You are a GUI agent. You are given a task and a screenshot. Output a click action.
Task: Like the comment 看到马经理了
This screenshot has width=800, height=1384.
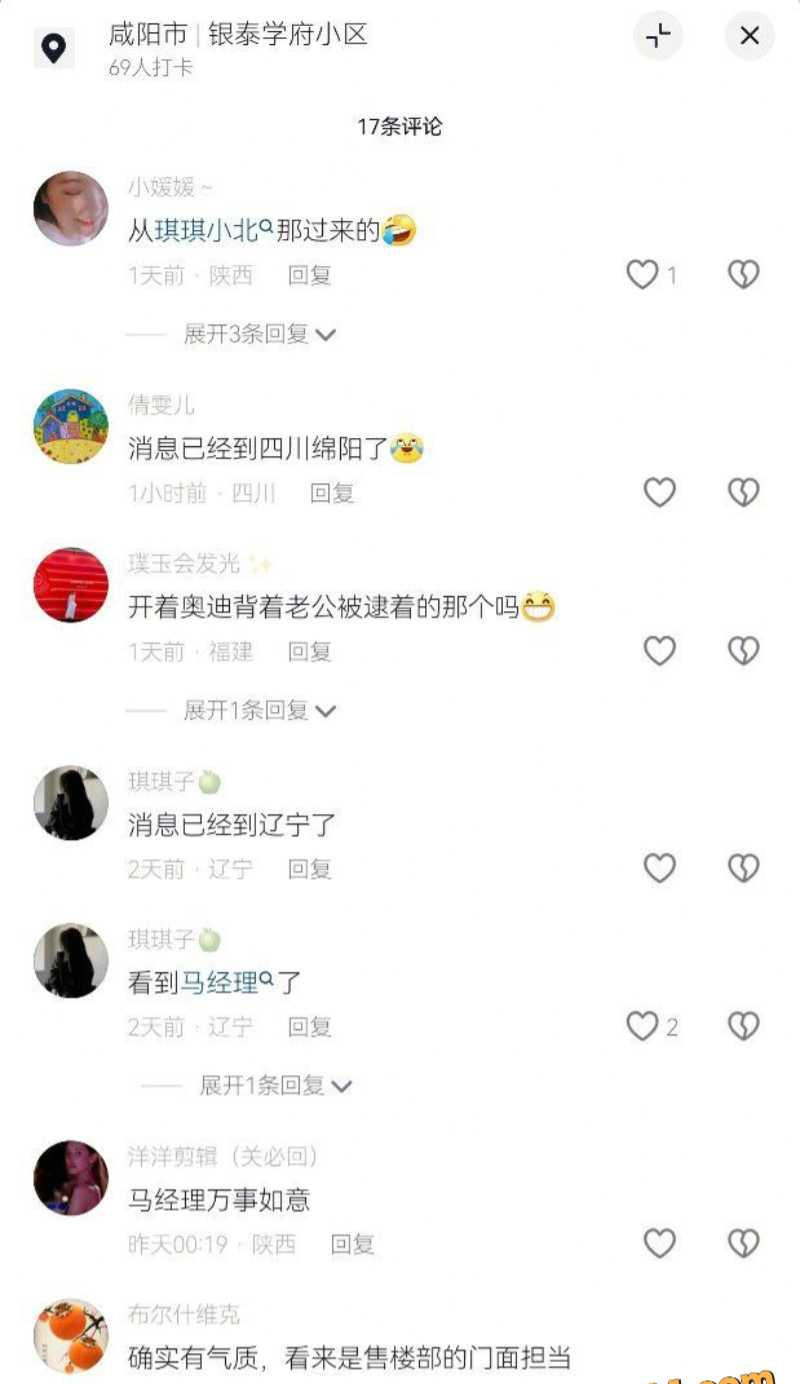(642, 1025)
